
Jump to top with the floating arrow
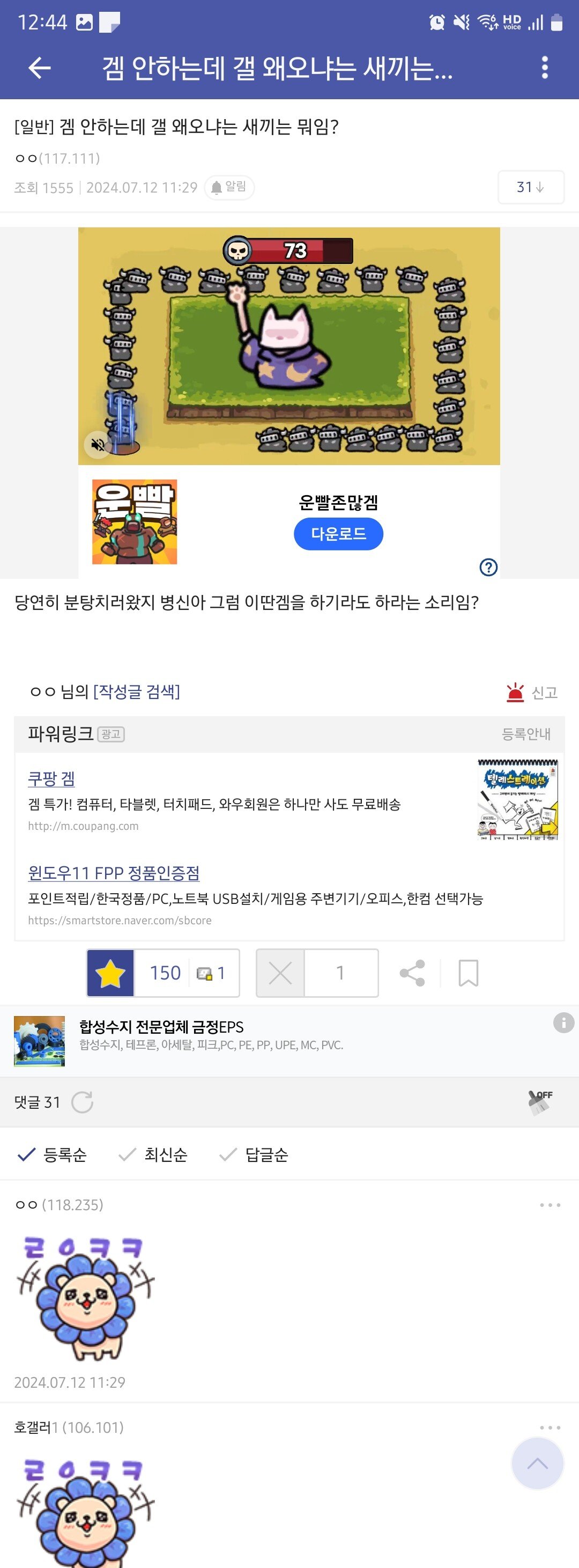(x=537, y=1464)
